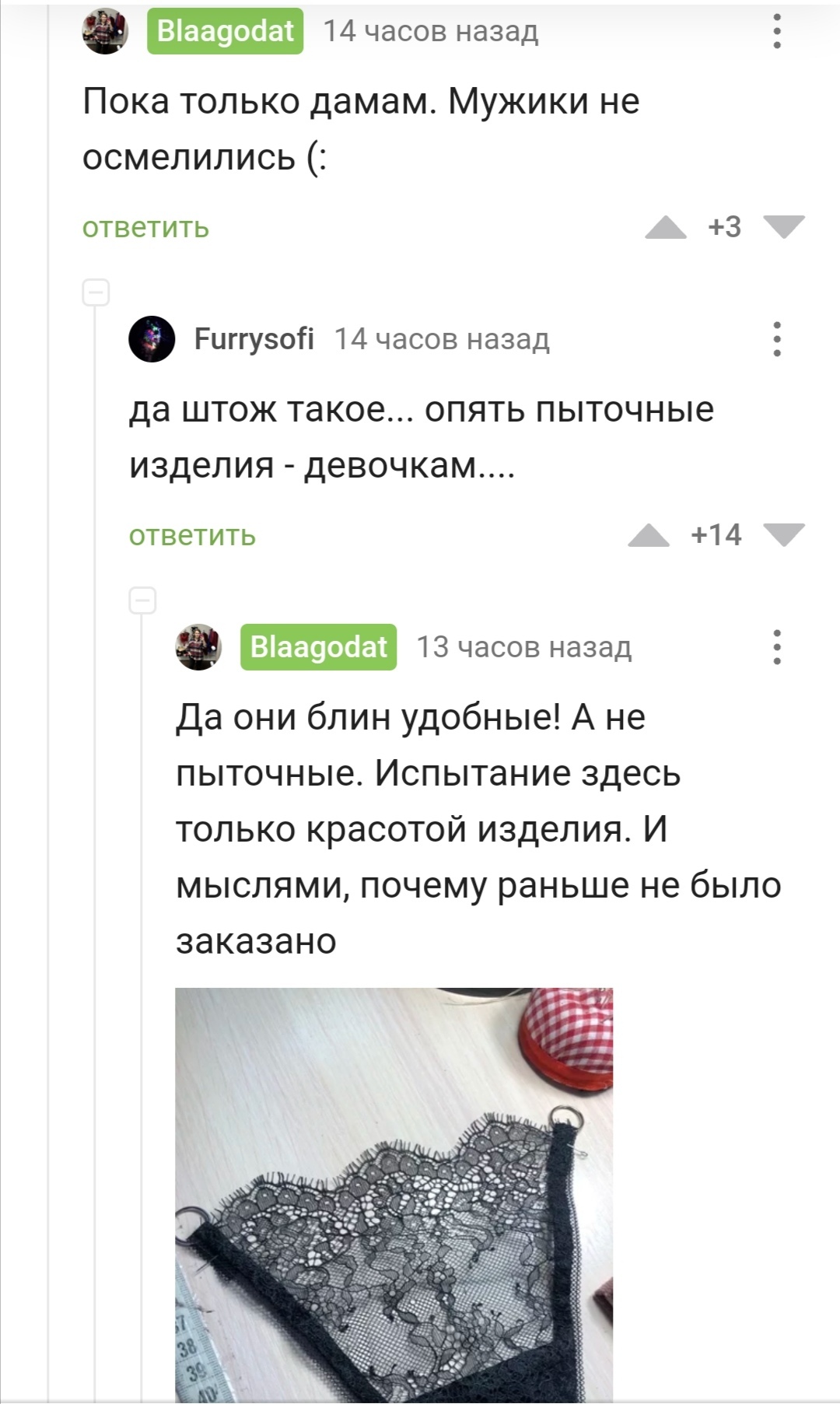Upvote Furrysofi's comment rated +14
This screenshot has width=840, height=1404.
649,535
